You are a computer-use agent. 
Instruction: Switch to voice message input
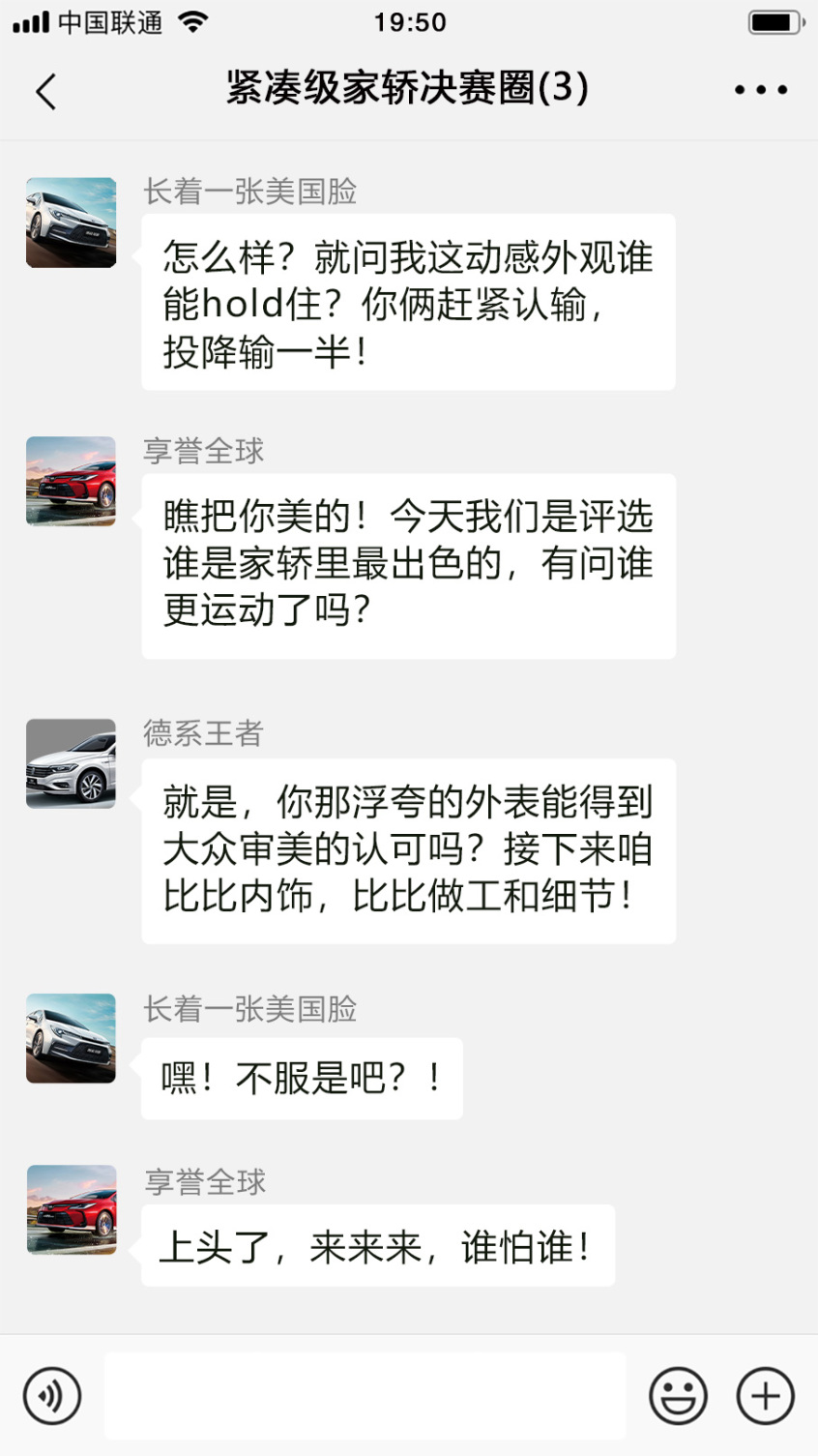tap(52, 1396)
